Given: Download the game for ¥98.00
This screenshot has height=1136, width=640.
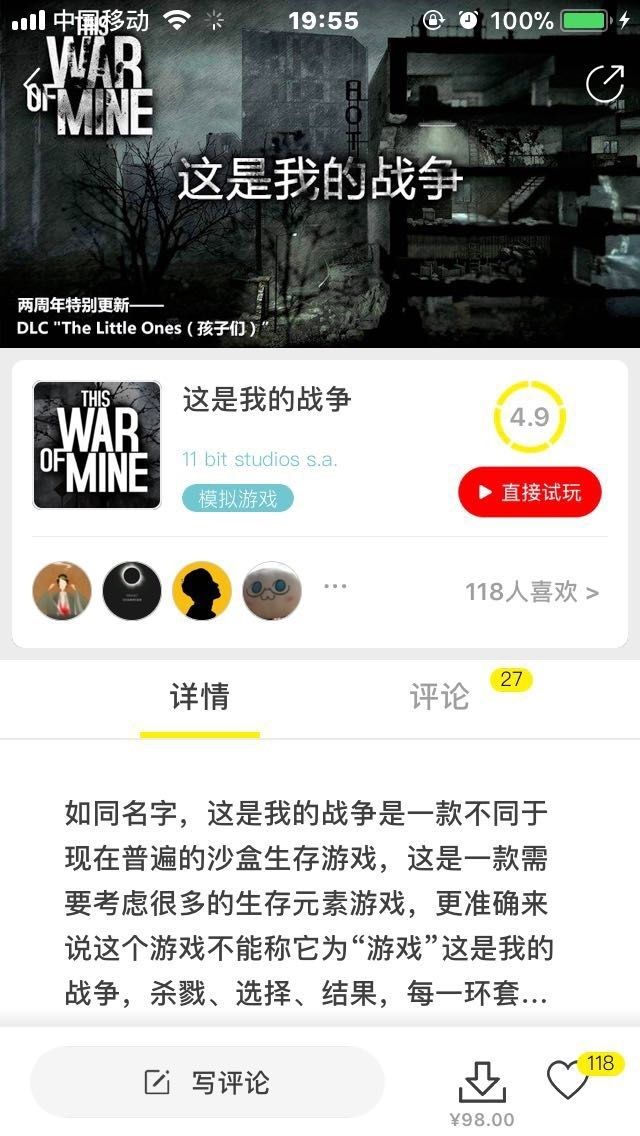Looking at the screenshot, I should coord(482,1086).
